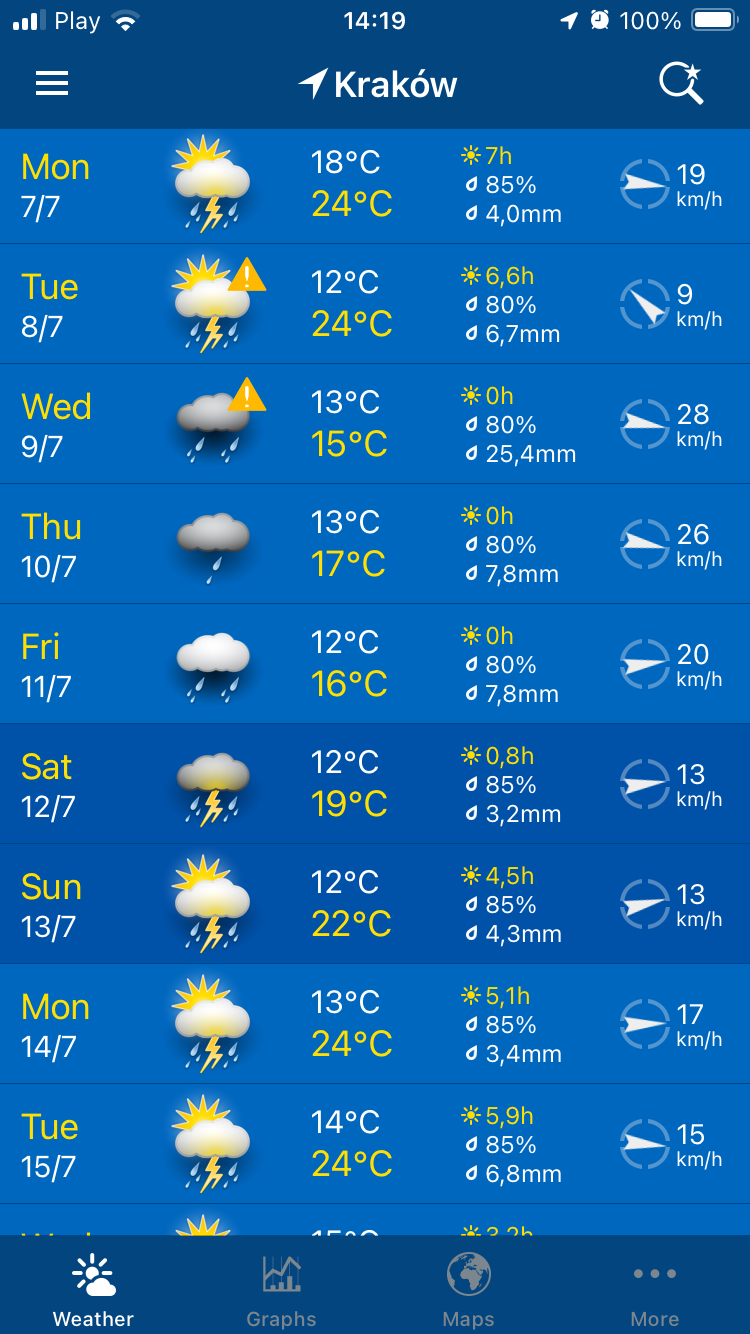Tap the Kraków location title
The width and height of the screenshot is (750, 1334).
coord(378,85)
